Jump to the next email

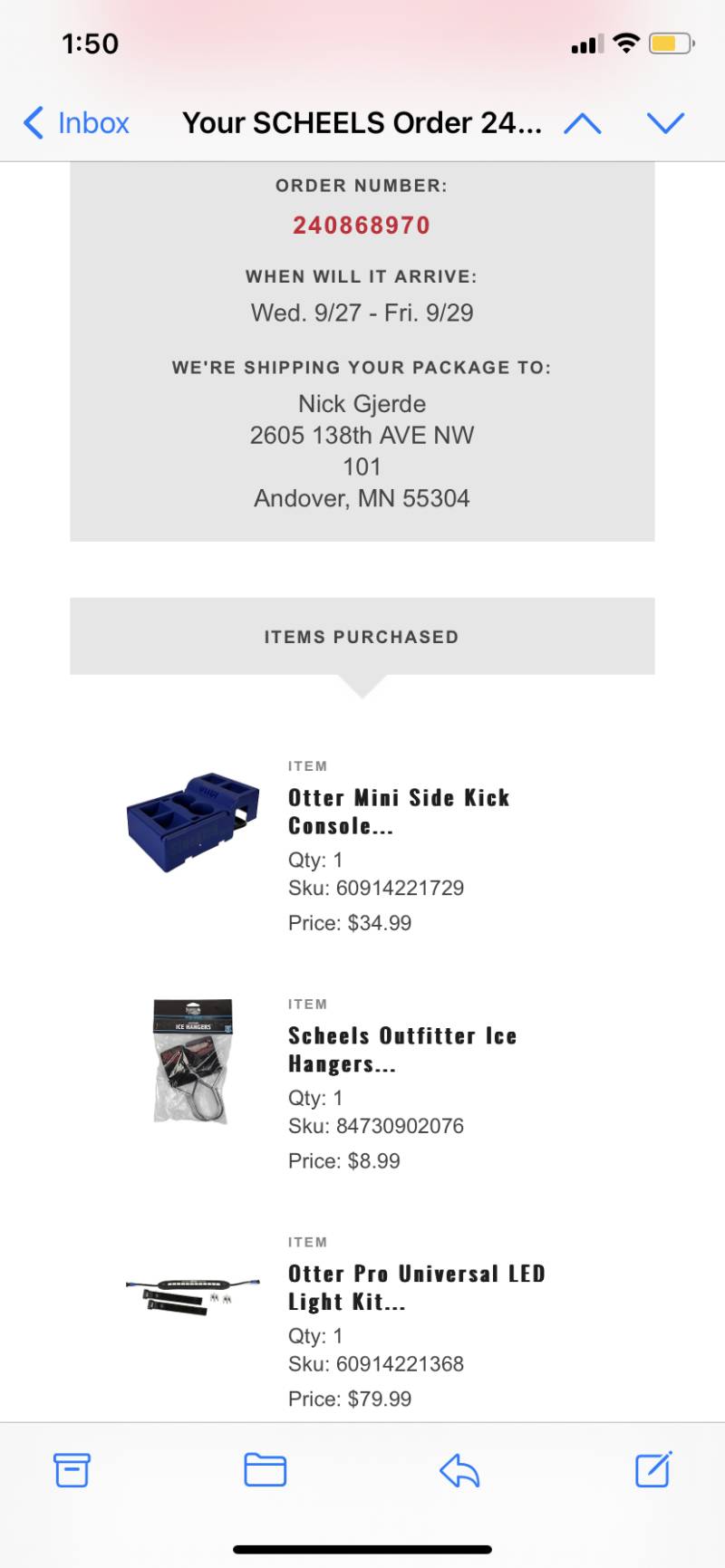(666, 122)
